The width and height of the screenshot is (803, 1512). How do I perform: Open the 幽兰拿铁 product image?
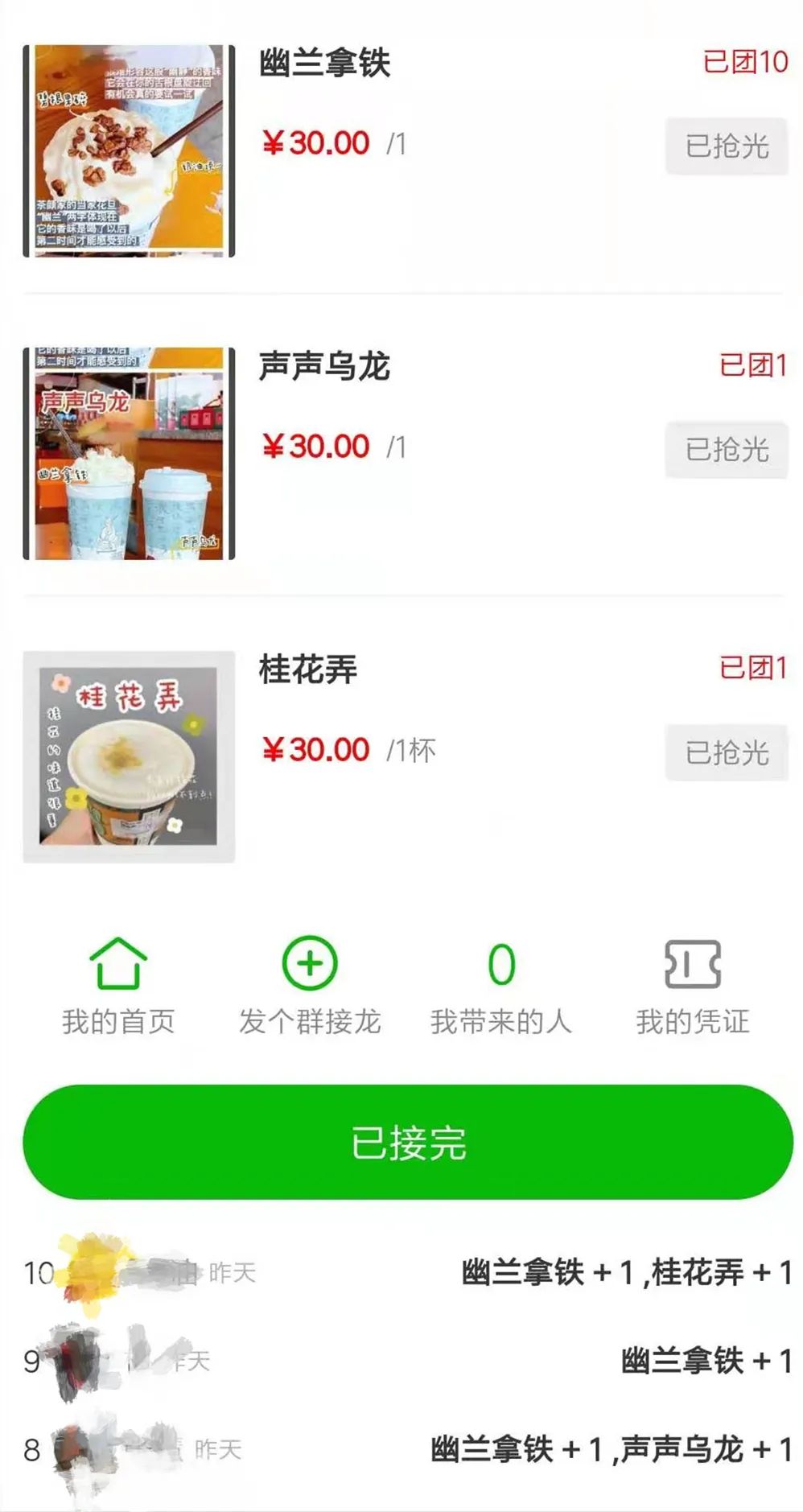[x=129, y=151]
